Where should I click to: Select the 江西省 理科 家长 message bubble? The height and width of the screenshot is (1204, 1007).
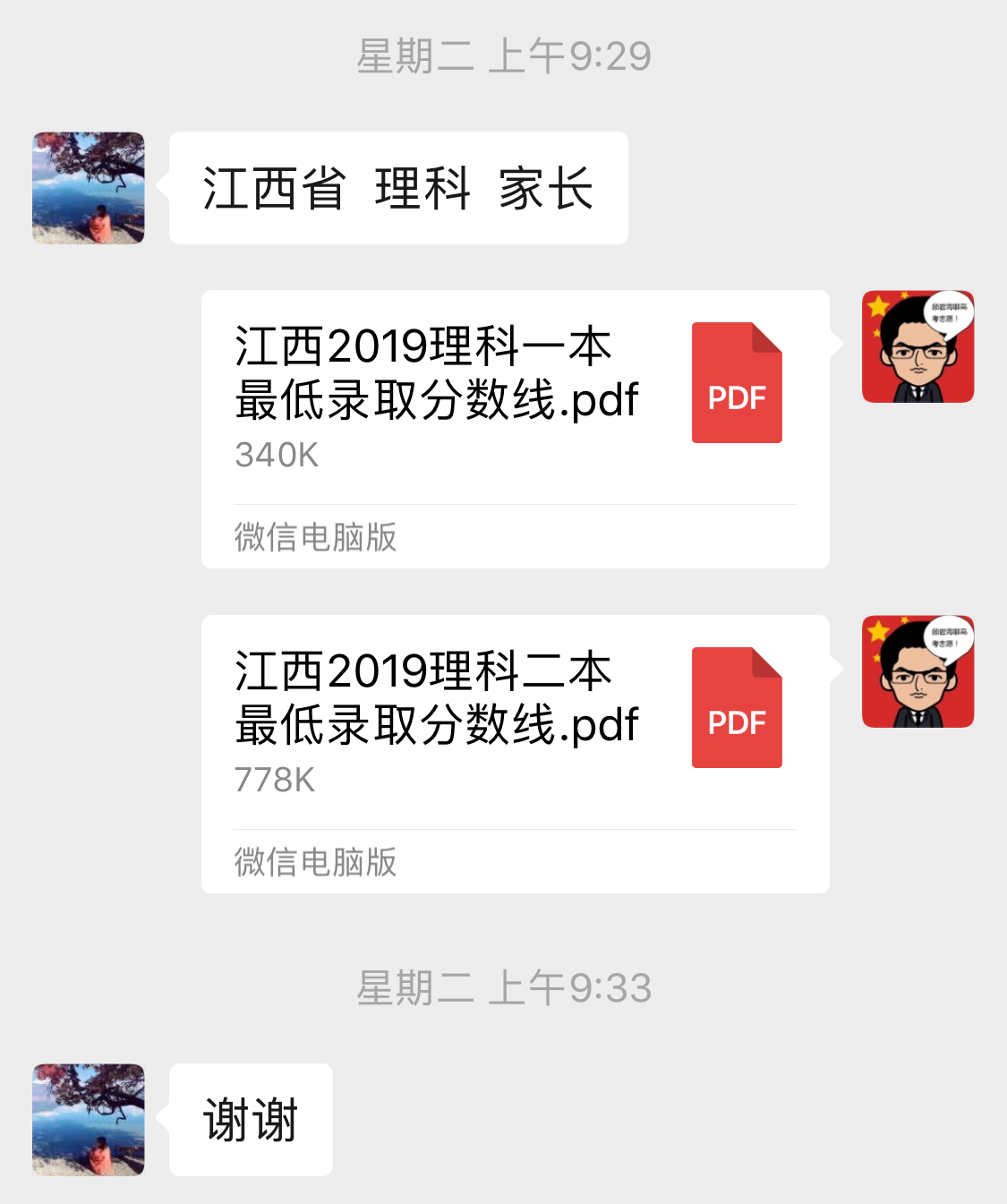coord(397,188)
